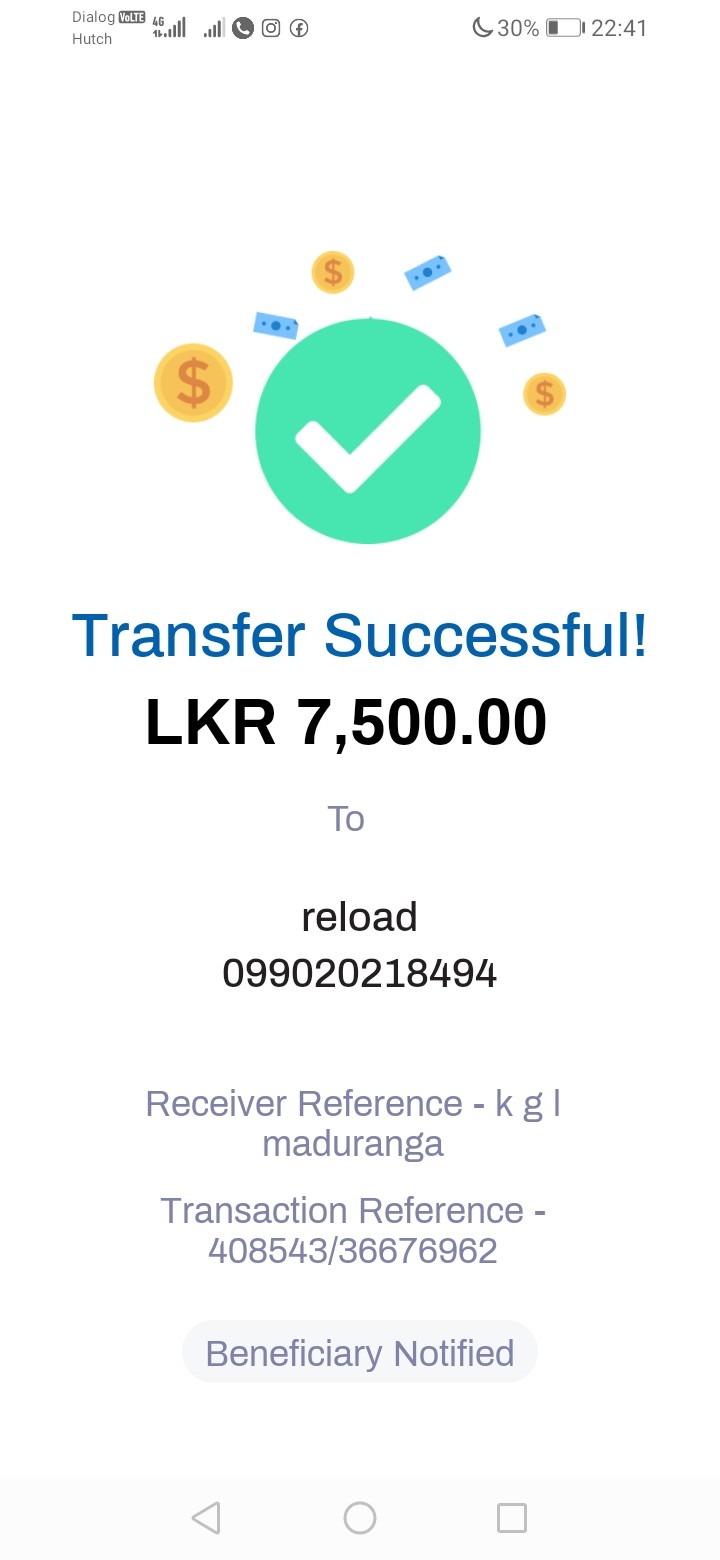Tap the Beneficiary Notified chip
Viewport: 720px width, 1560px height.
tap(360, 1353)
